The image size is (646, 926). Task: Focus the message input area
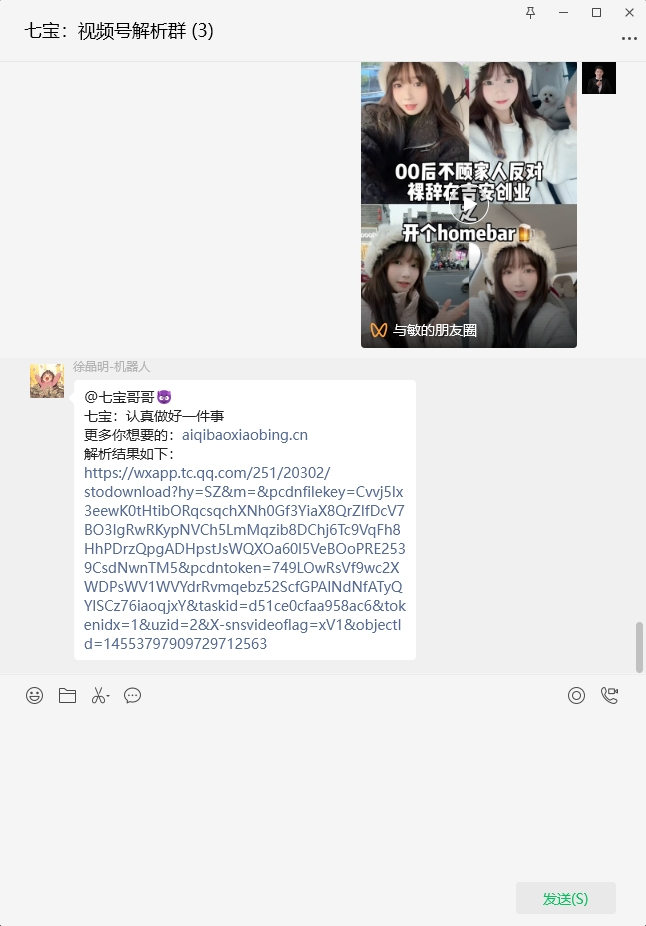point(320,790)
